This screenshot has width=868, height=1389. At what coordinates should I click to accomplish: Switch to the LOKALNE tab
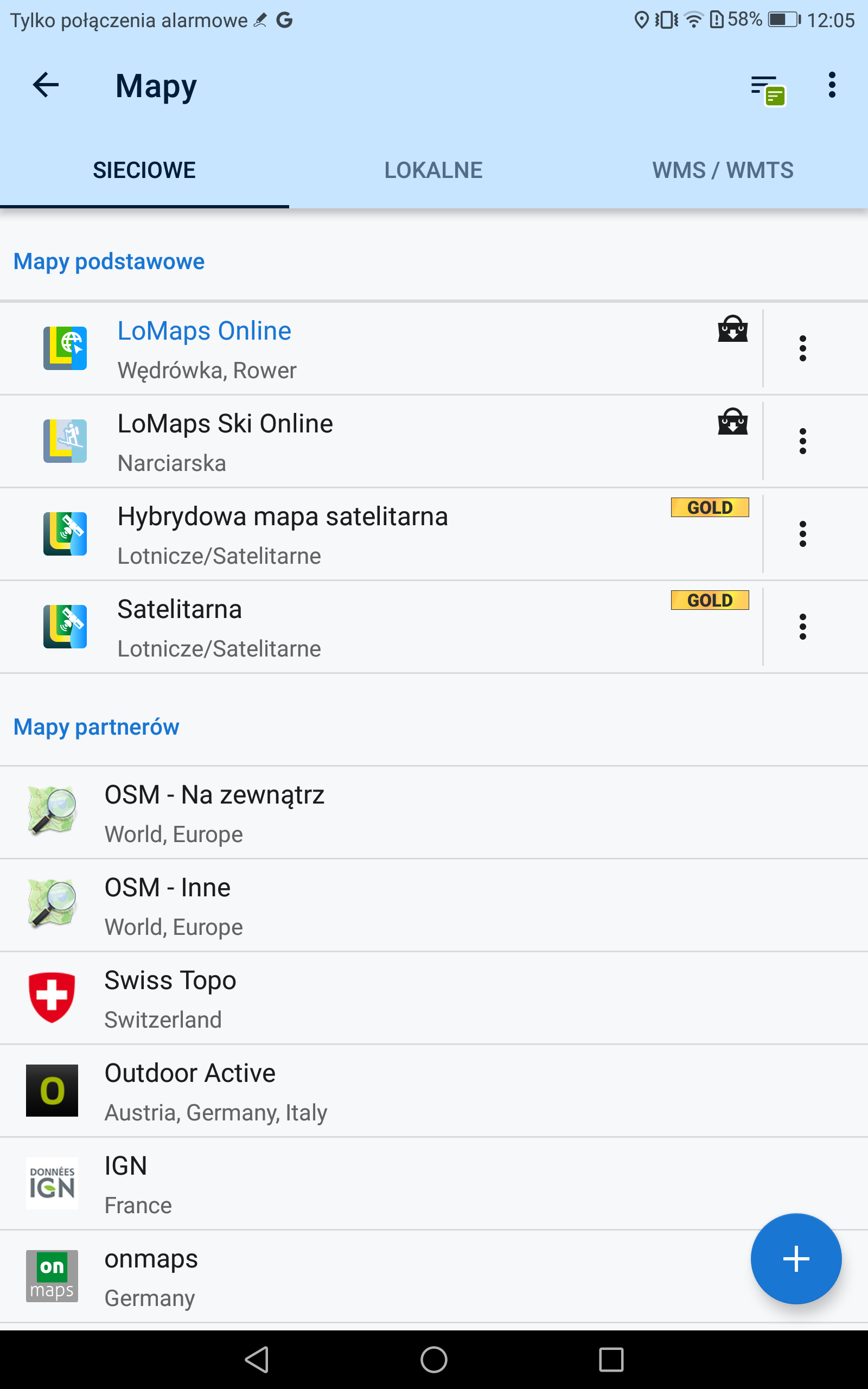pos(433,170)
